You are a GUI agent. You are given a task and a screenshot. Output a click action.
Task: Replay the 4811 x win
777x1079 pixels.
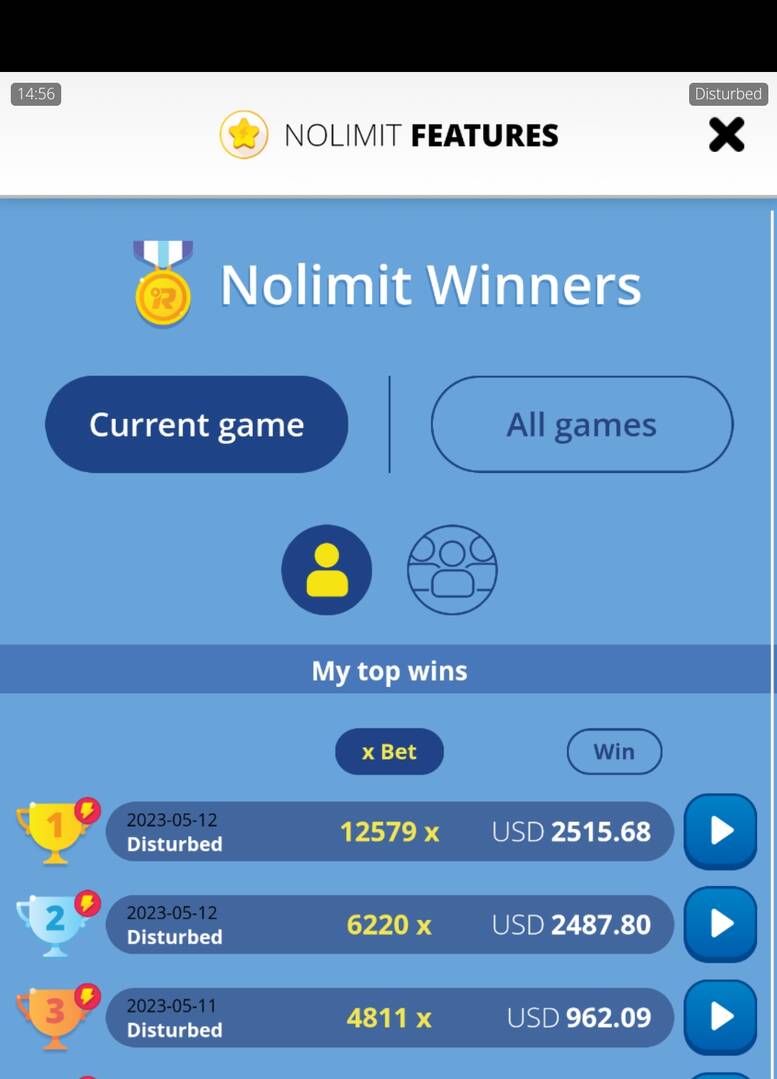pyautogui.click(x=720, y=1017)
